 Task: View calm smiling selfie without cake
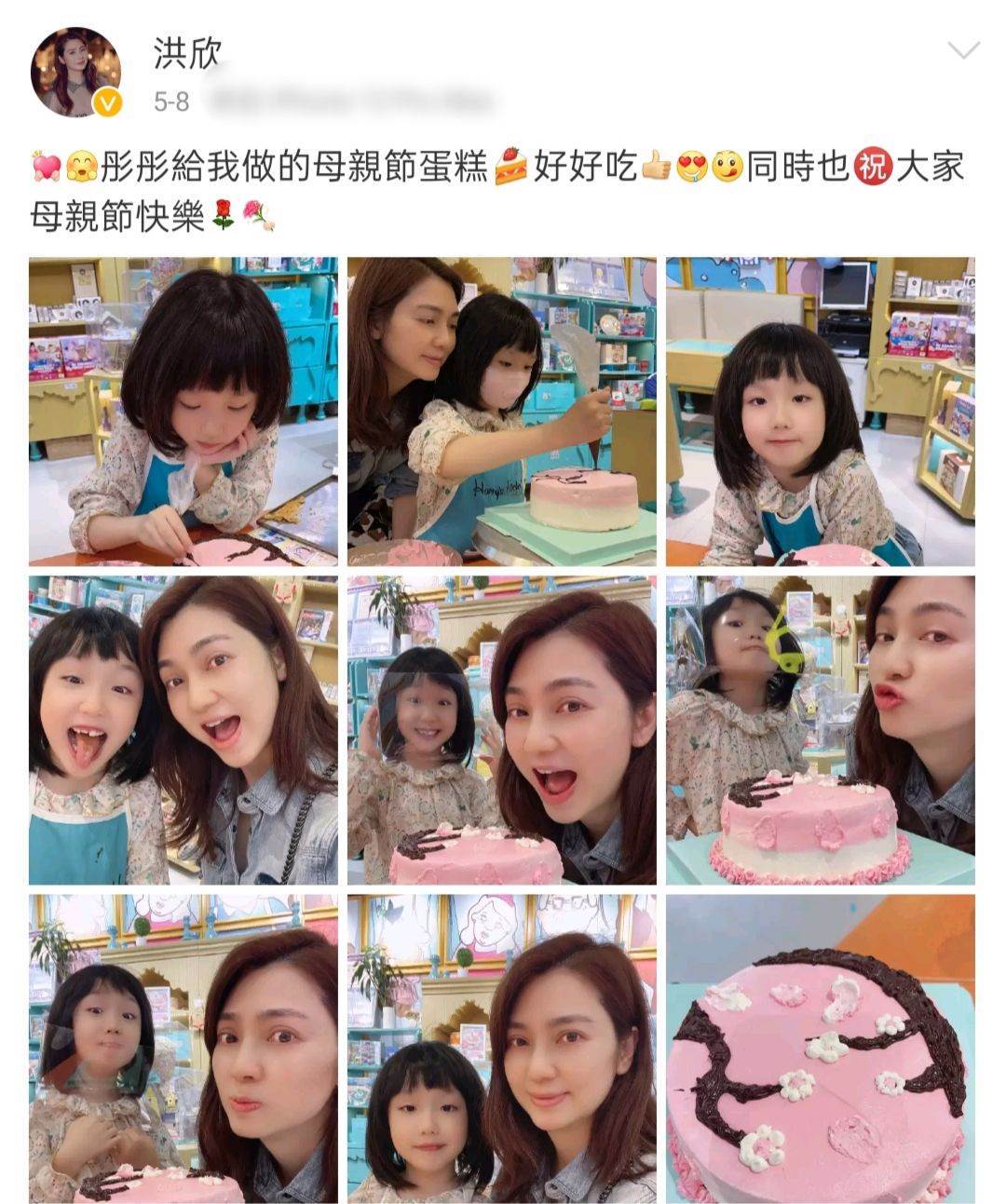point(502,1048)
